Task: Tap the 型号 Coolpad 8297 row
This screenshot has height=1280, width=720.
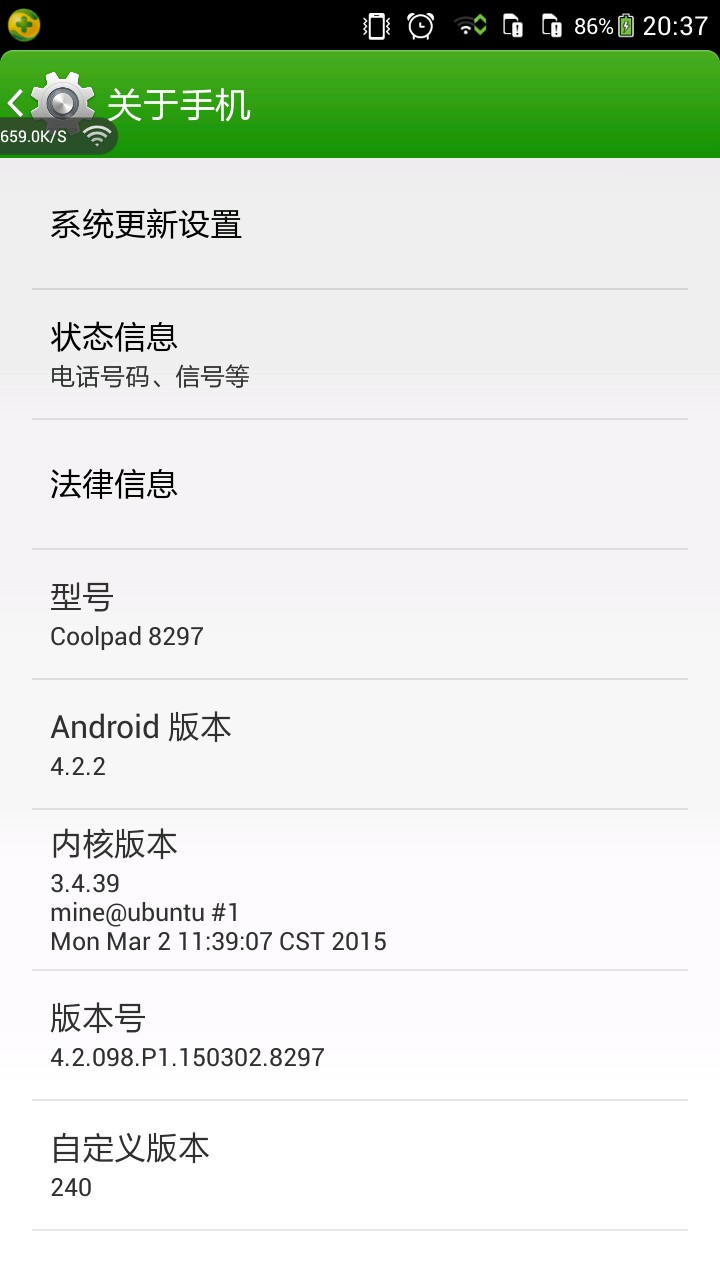Action: pyautogui.click(x=360, y=614)
